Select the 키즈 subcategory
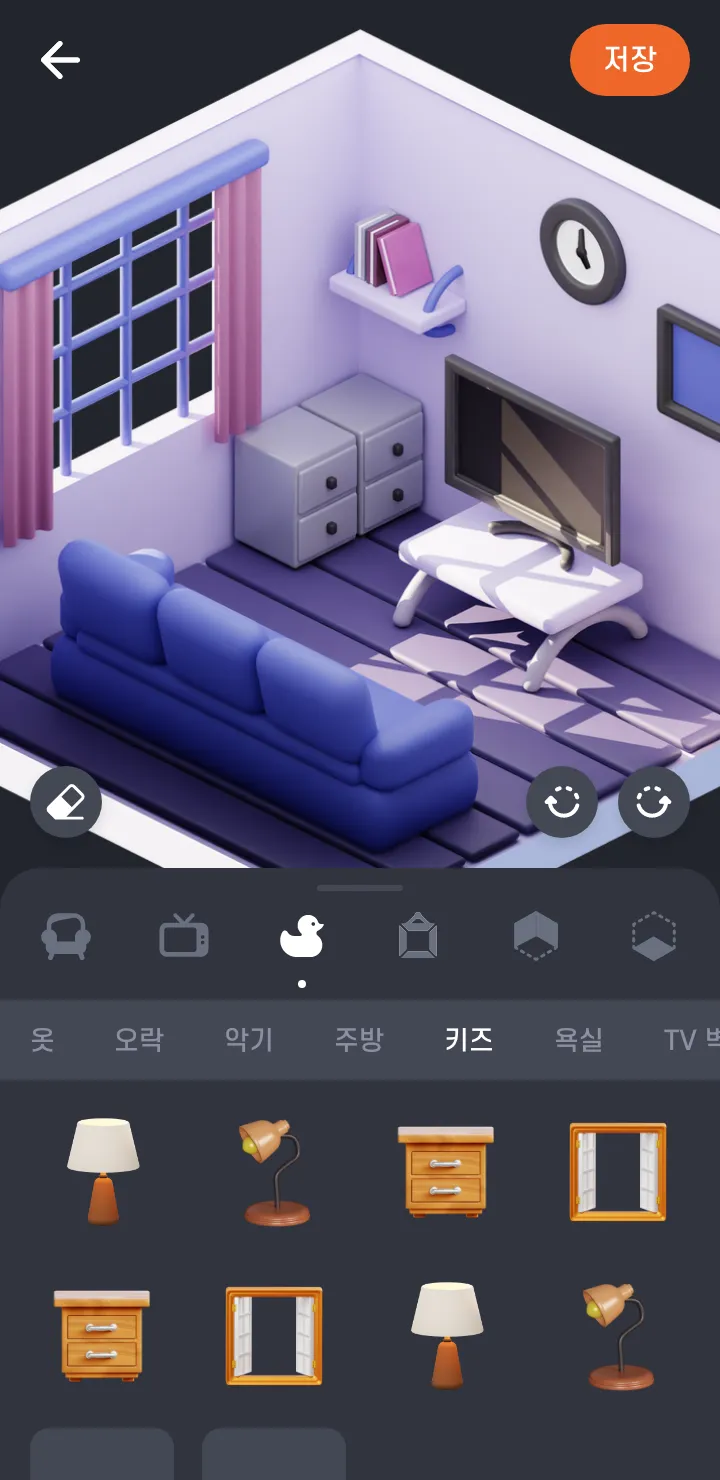720x1480 pixels. (x=469, y=1040)
